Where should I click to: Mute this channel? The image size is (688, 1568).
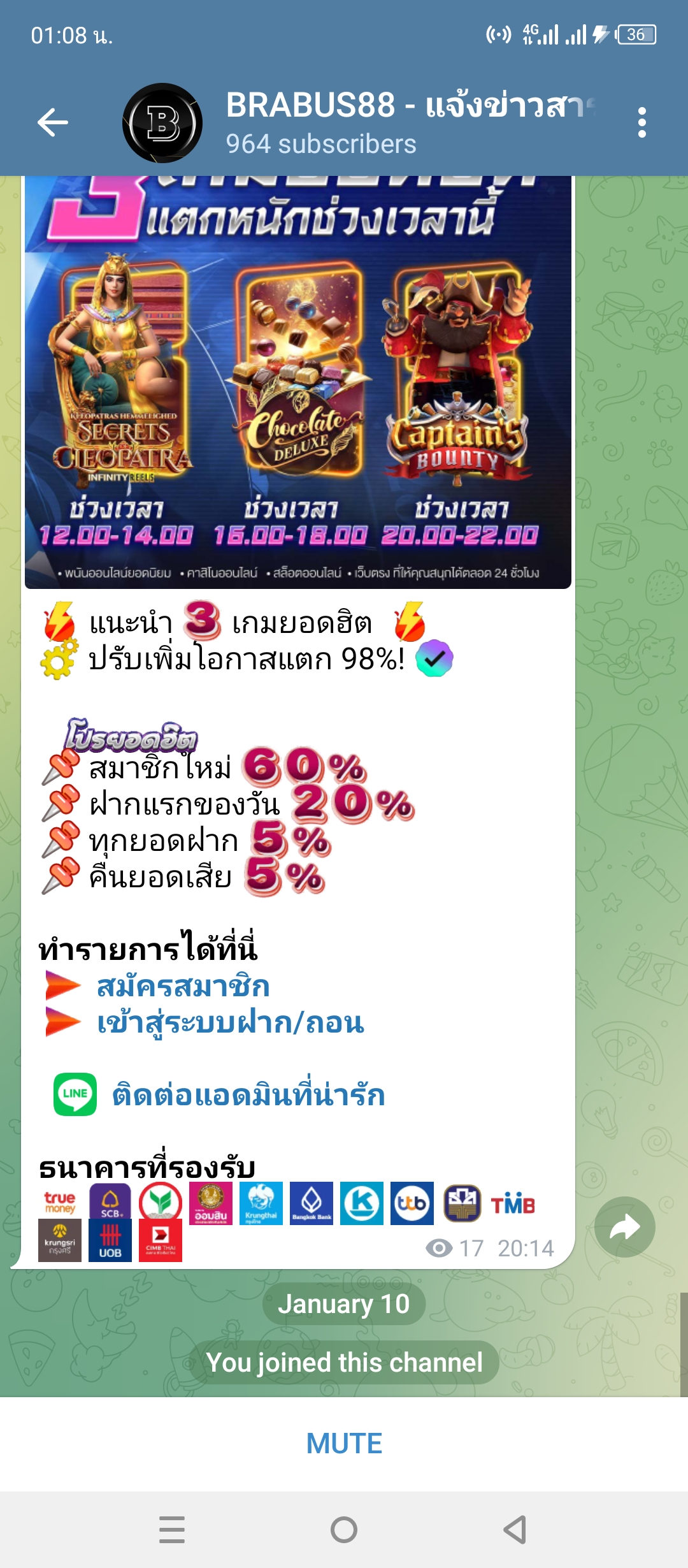pyautogui.click(x=344, y=1444)
